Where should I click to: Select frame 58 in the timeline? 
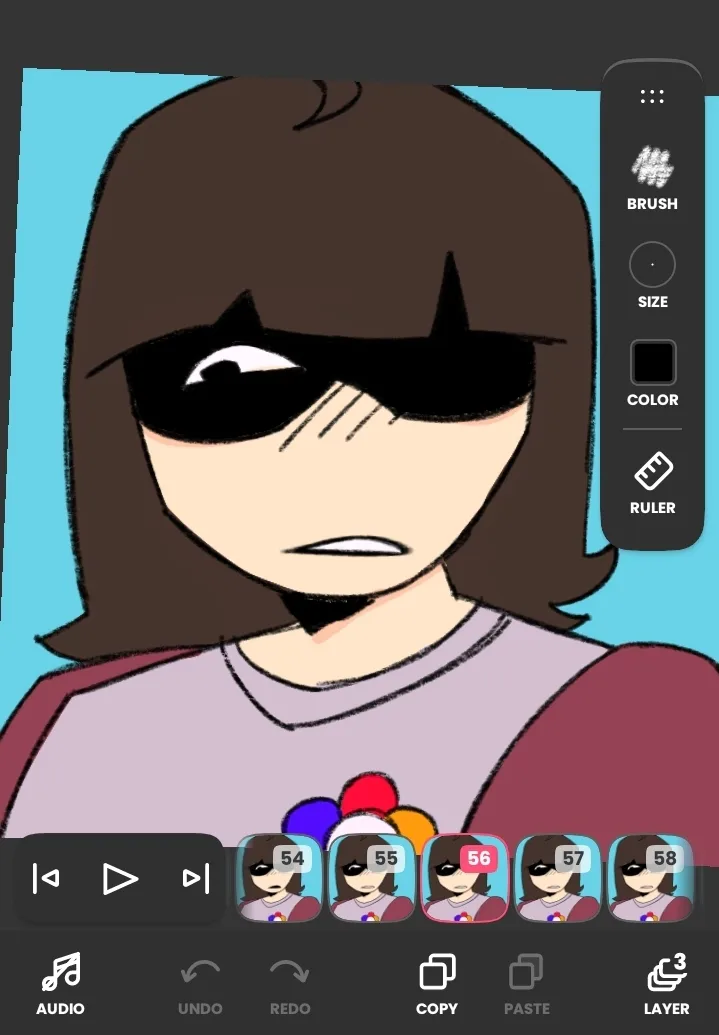point(651,879)
